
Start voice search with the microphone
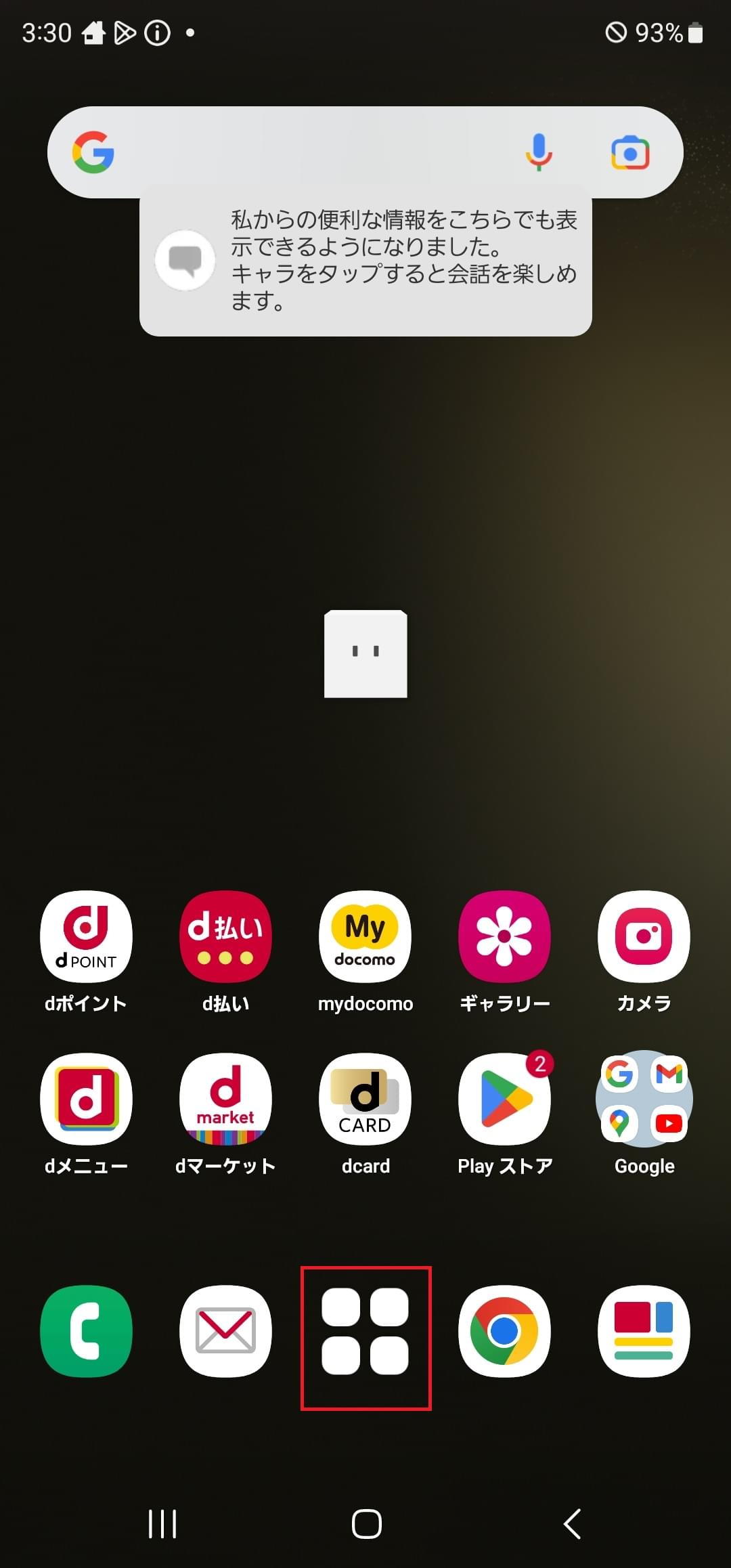coord(539,152)
